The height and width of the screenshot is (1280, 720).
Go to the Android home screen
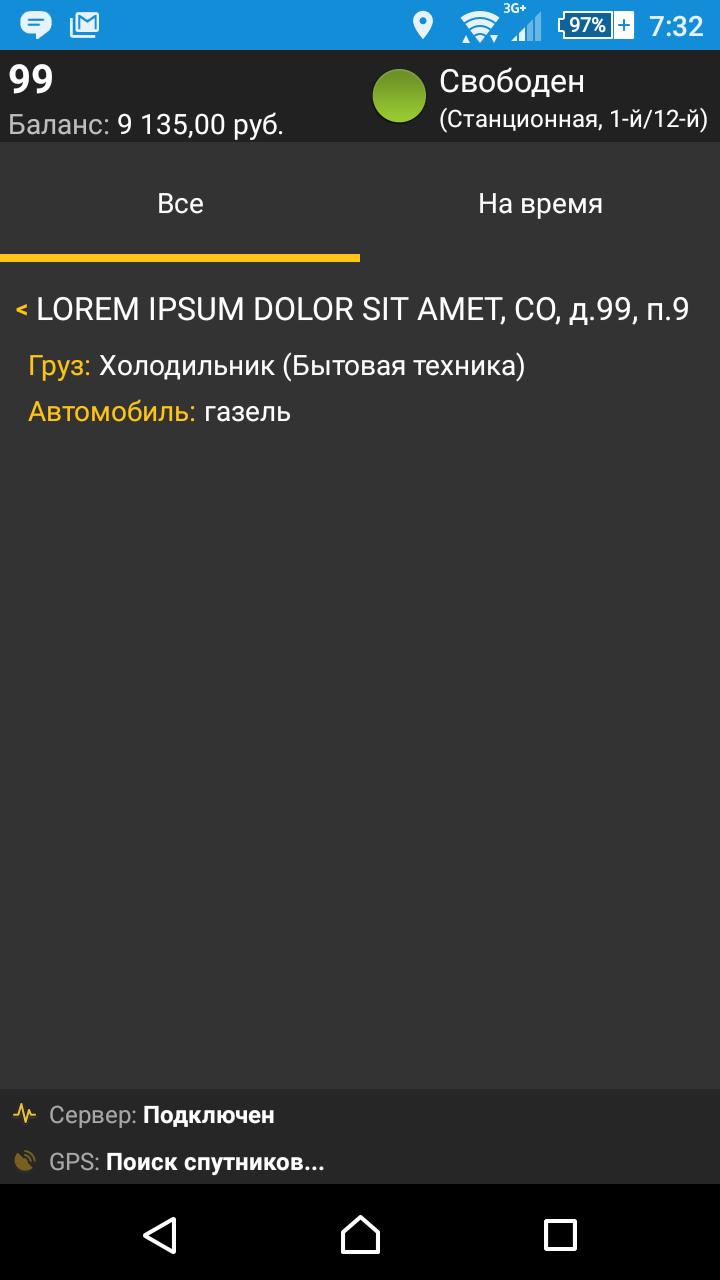coord(360,1234)
